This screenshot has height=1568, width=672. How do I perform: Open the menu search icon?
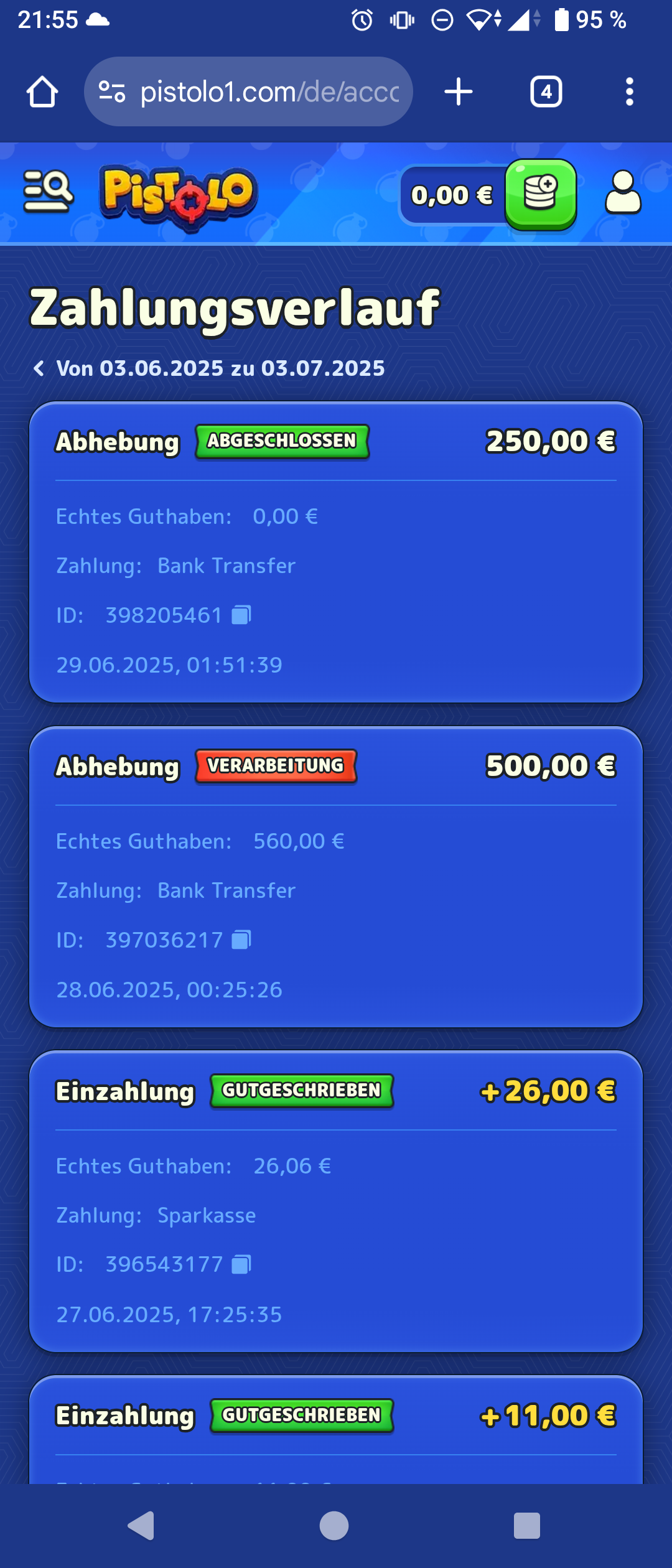click(x=48, y=192)
